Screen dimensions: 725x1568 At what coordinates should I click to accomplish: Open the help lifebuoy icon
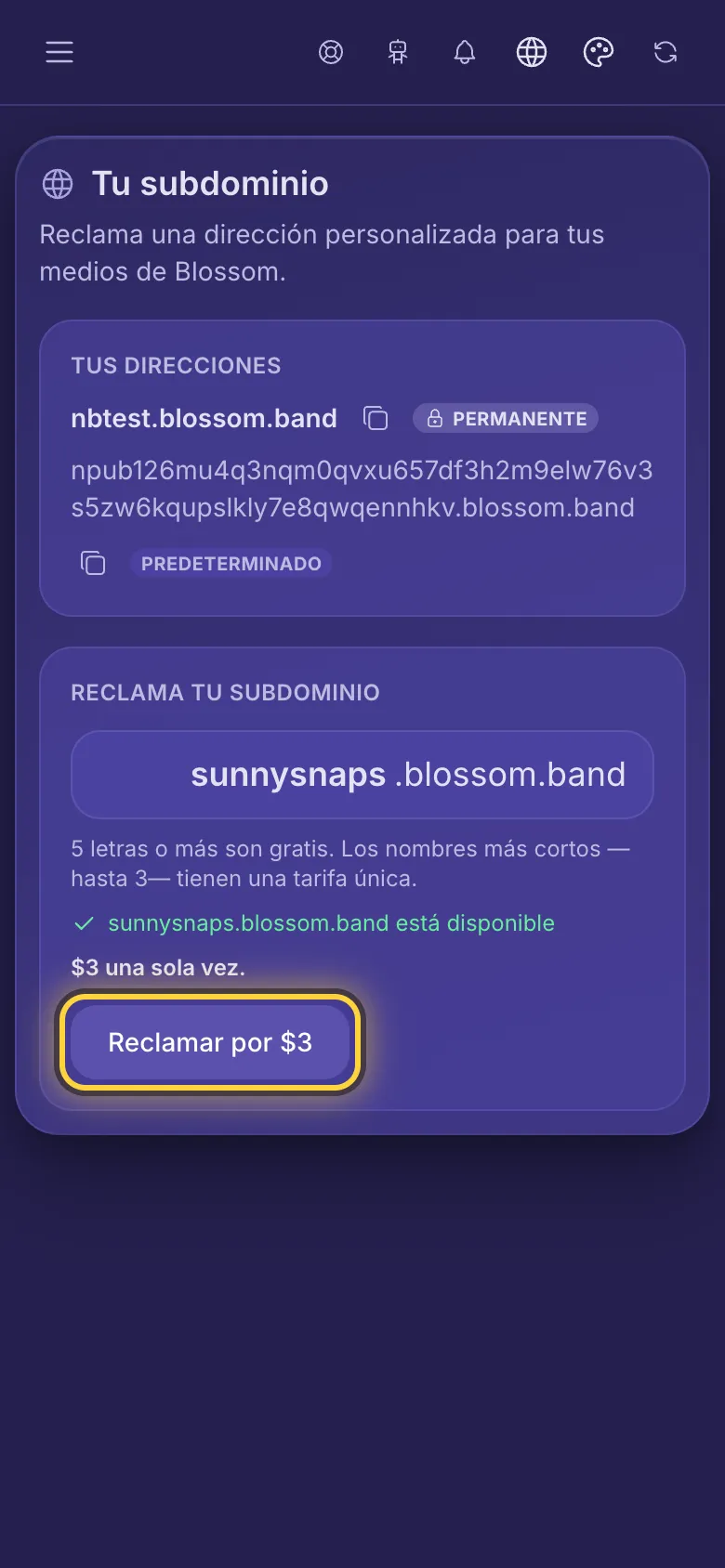pyautogui.click(x=331, y=52)
